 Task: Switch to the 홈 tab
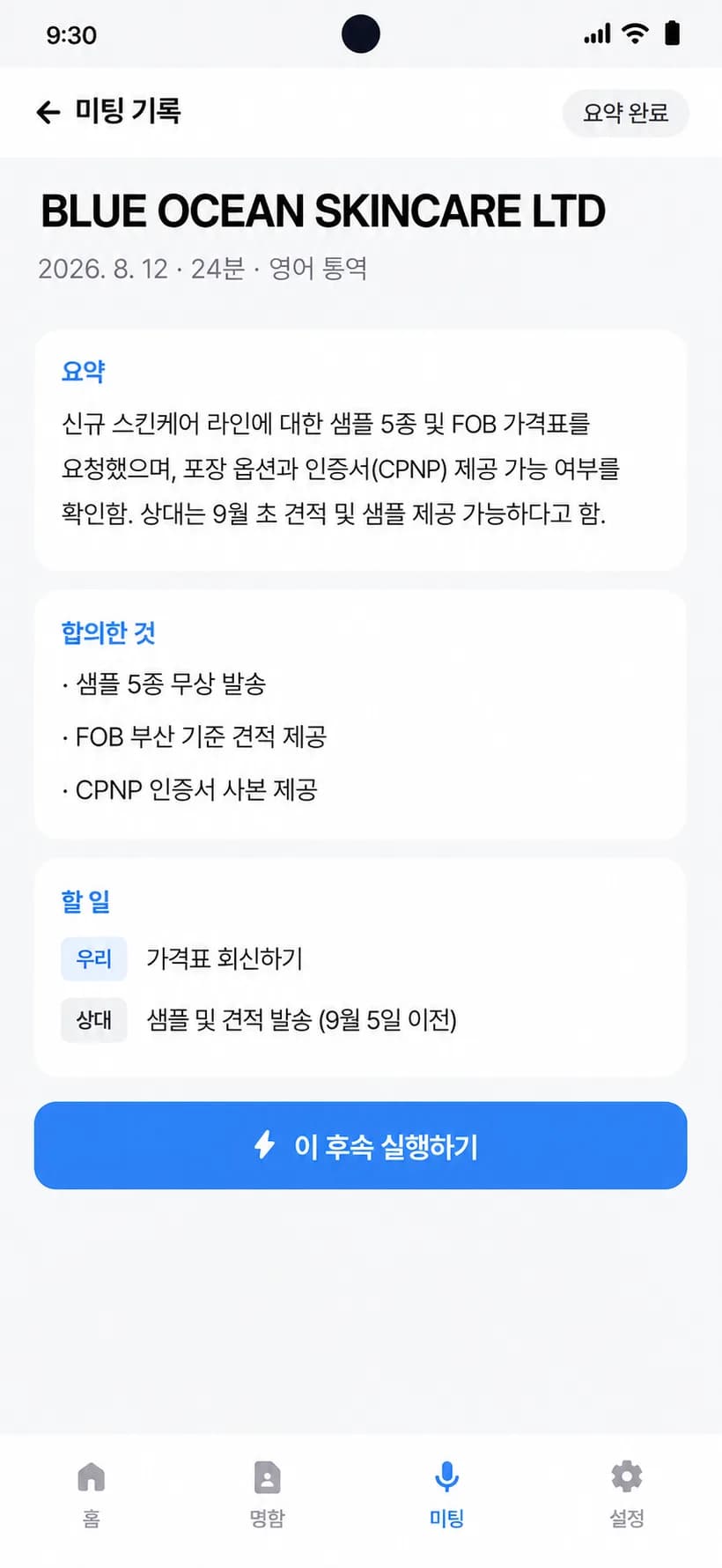[x=91, y=1495]
